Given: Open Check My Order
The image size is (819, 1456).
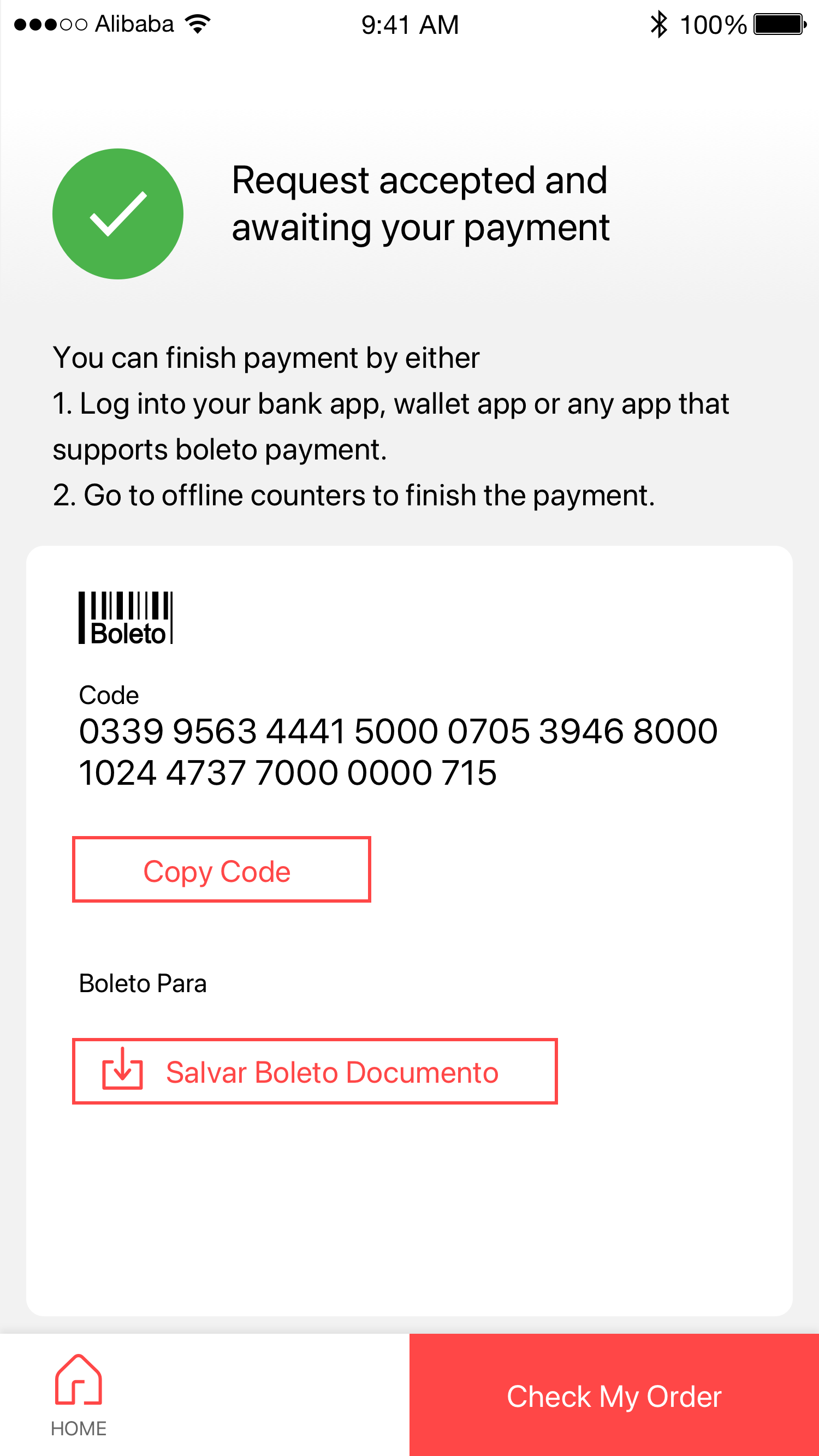Looking at the screenshot, I should click(614, 1395).
